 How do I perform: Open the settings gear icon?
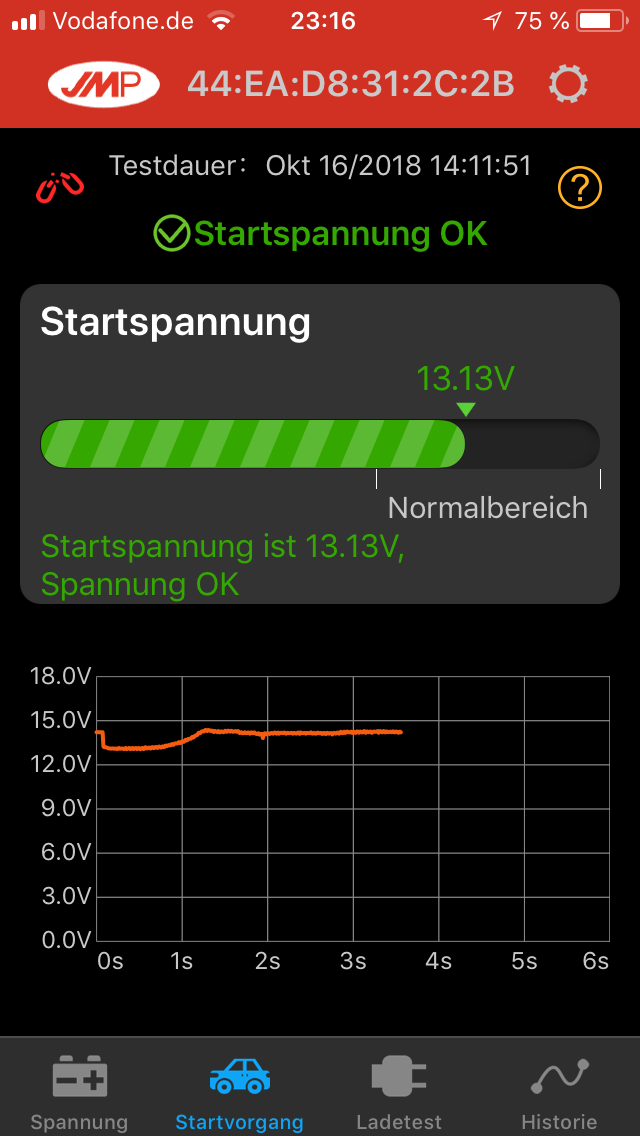(569, 85)
